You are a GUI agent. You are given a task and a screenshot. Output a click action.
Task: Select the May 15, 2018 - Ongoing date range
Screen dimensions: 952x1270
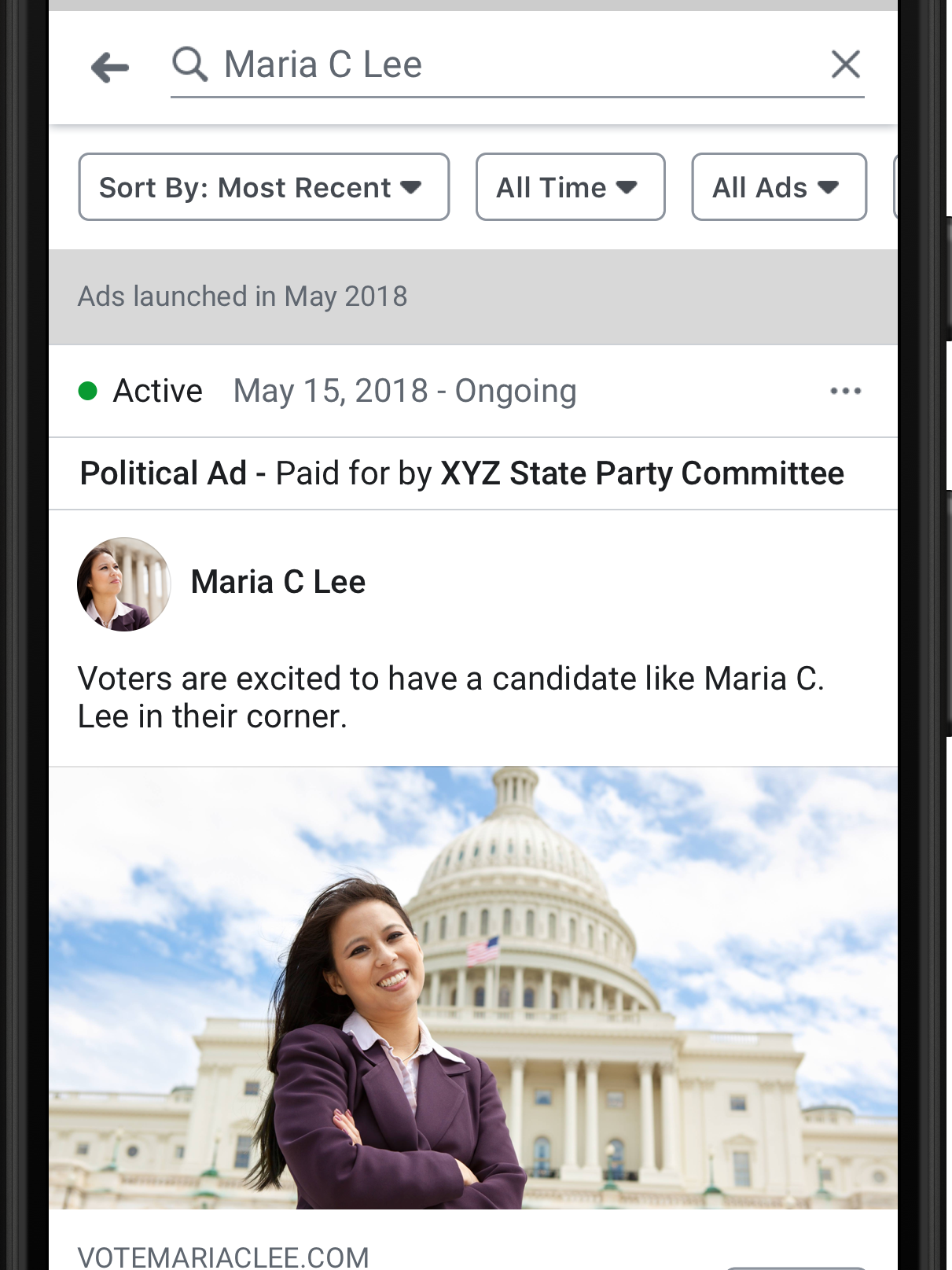pyautogui.click(x=404, y=390)
